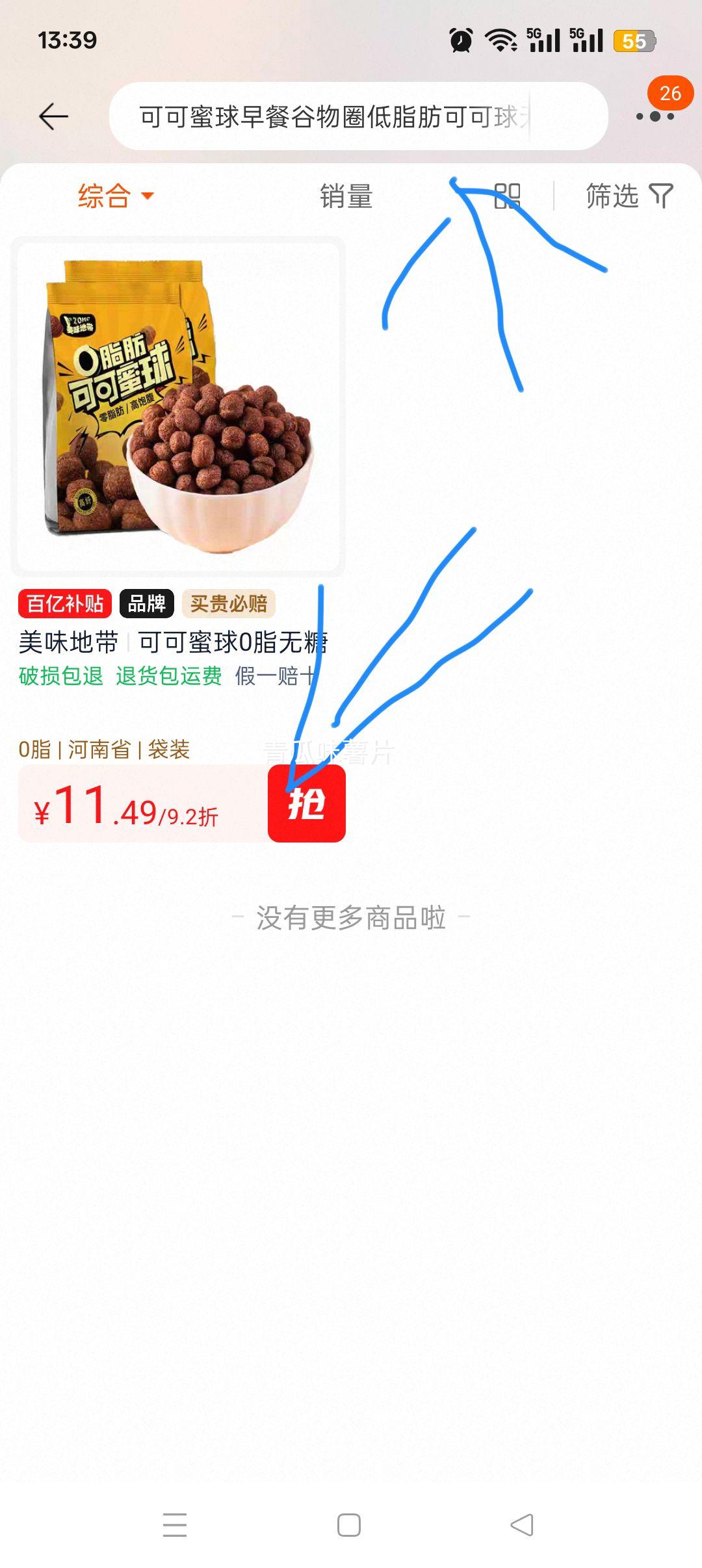702x1568 pixels.
Task: Sort results by 销量
Action: [x=346, y=196]
